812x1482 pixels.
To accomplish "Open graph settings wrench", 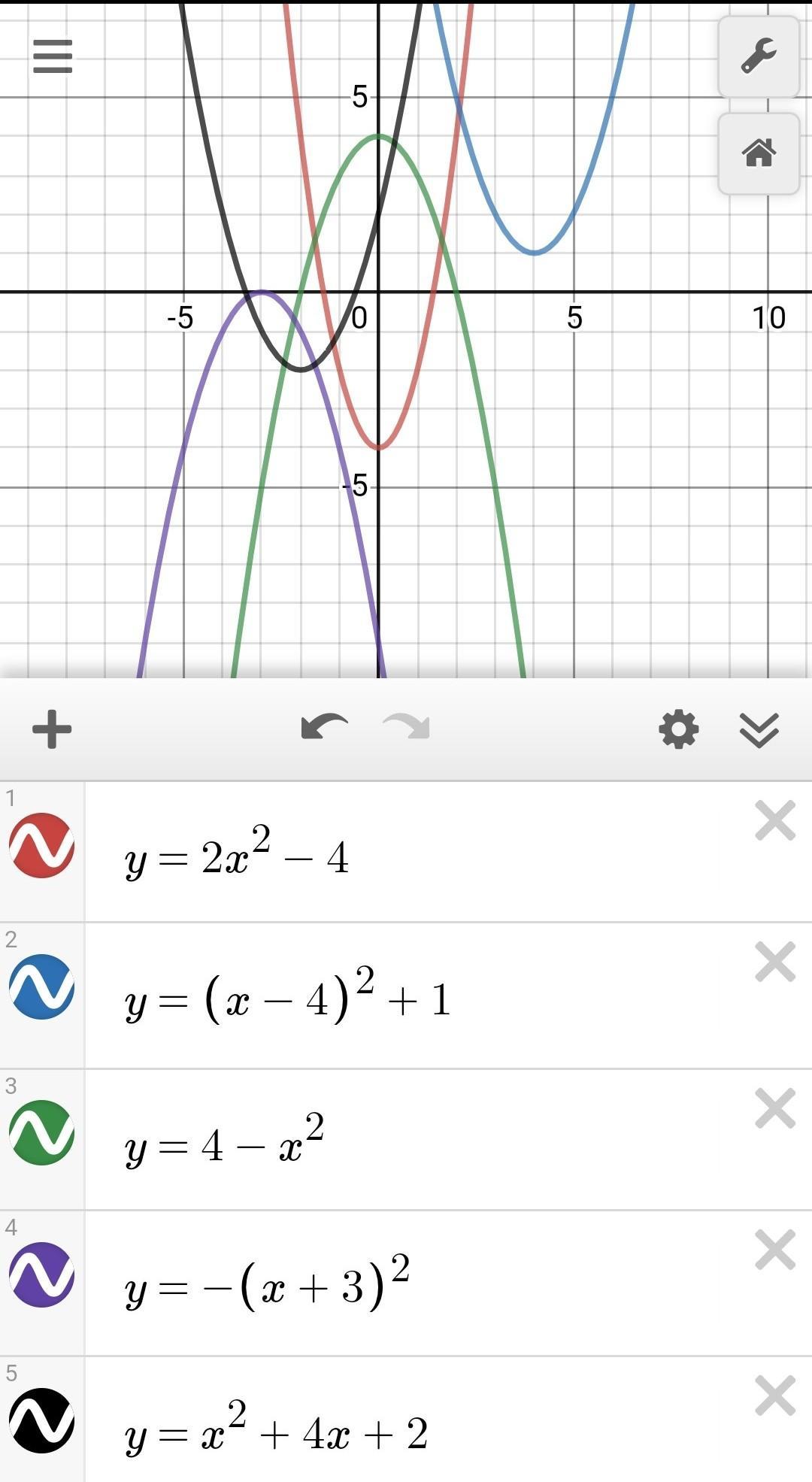I will point(759,57).
